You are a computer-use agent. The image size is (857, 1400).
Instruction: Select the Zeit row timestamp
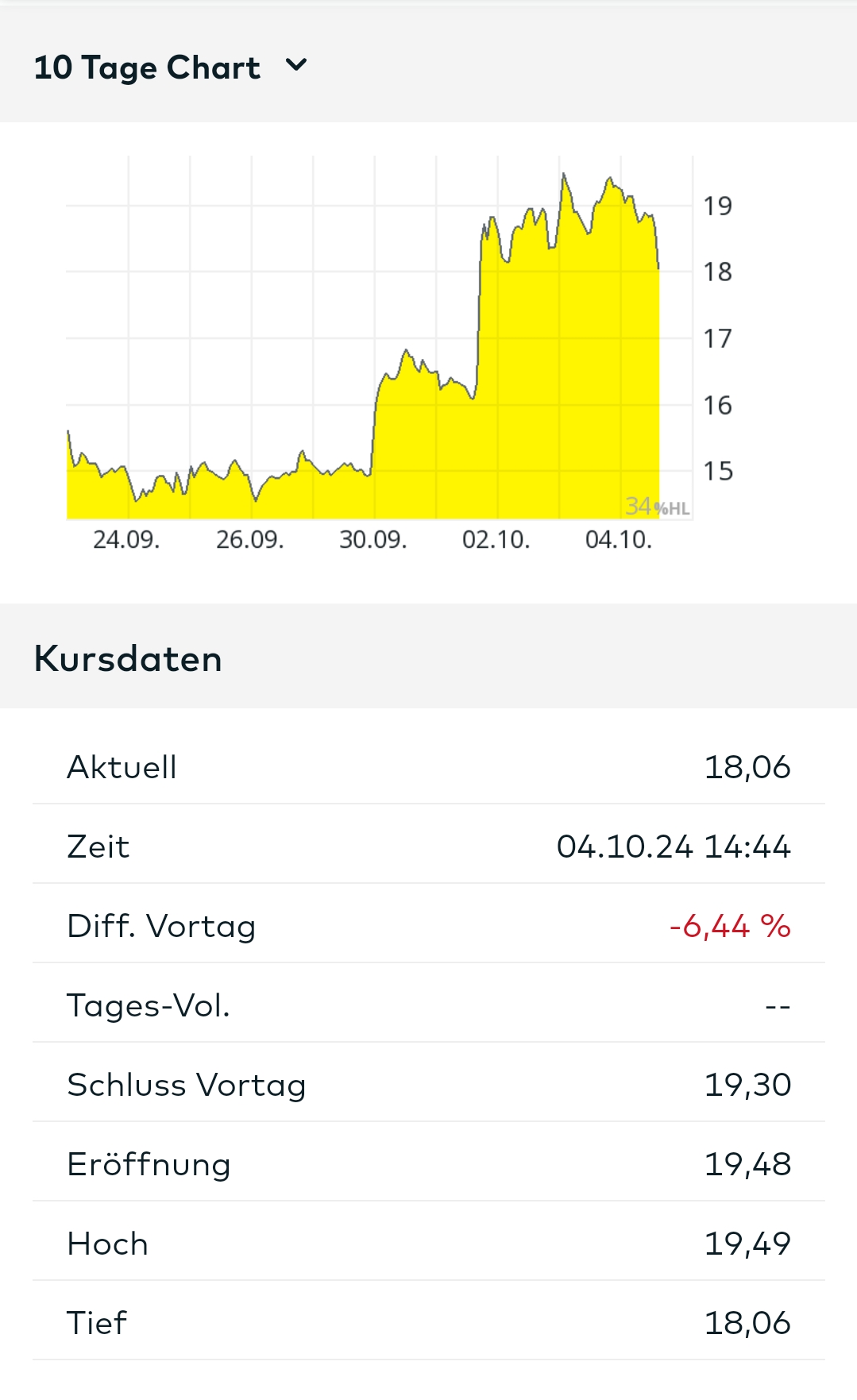pos(674,846)
